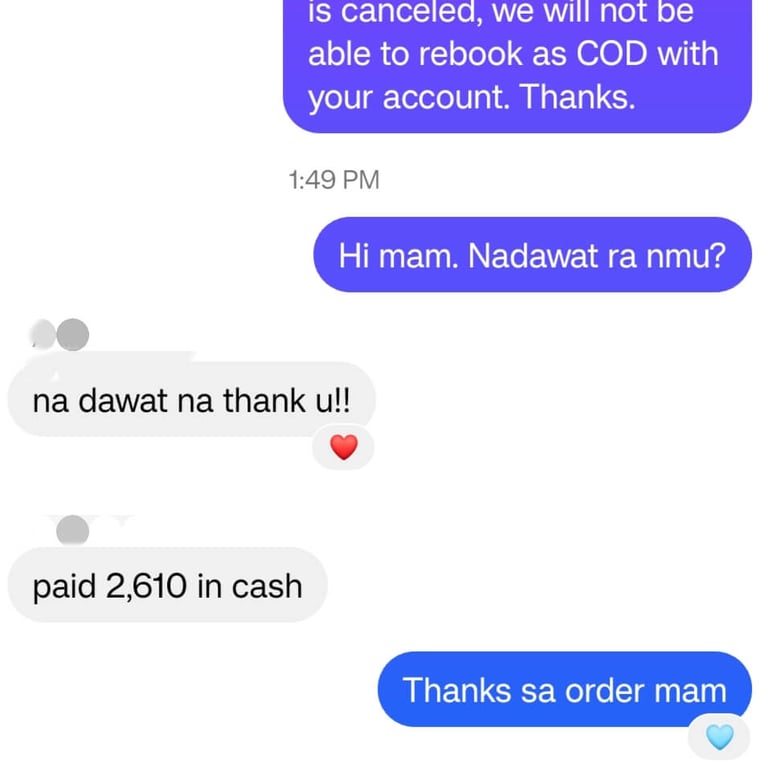Open the blue heart reaction on "Thanks sa order mam"
This screenshot has height=768, width=768.
[720, 737]
